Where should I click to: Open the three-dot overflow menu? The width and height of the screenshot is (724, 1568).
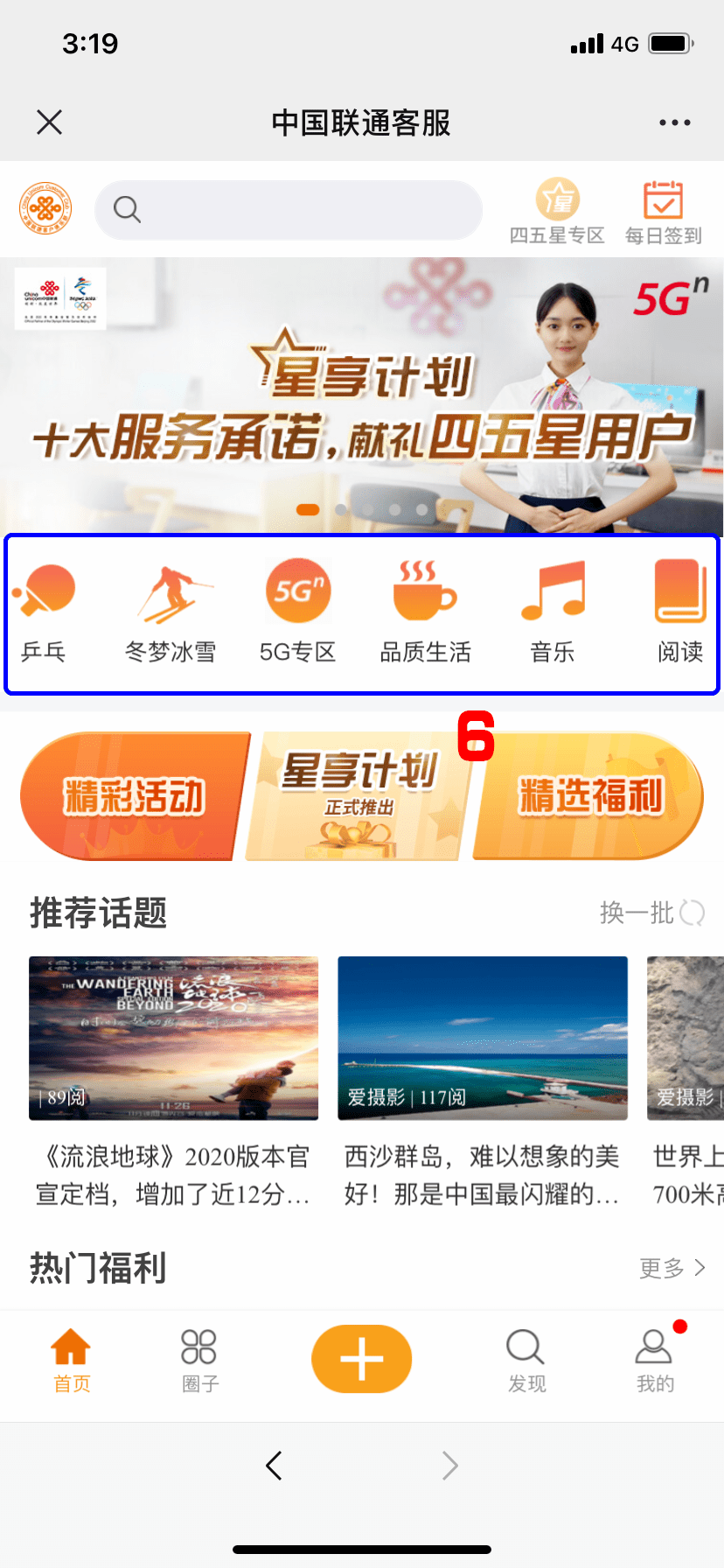coord(674,122)
